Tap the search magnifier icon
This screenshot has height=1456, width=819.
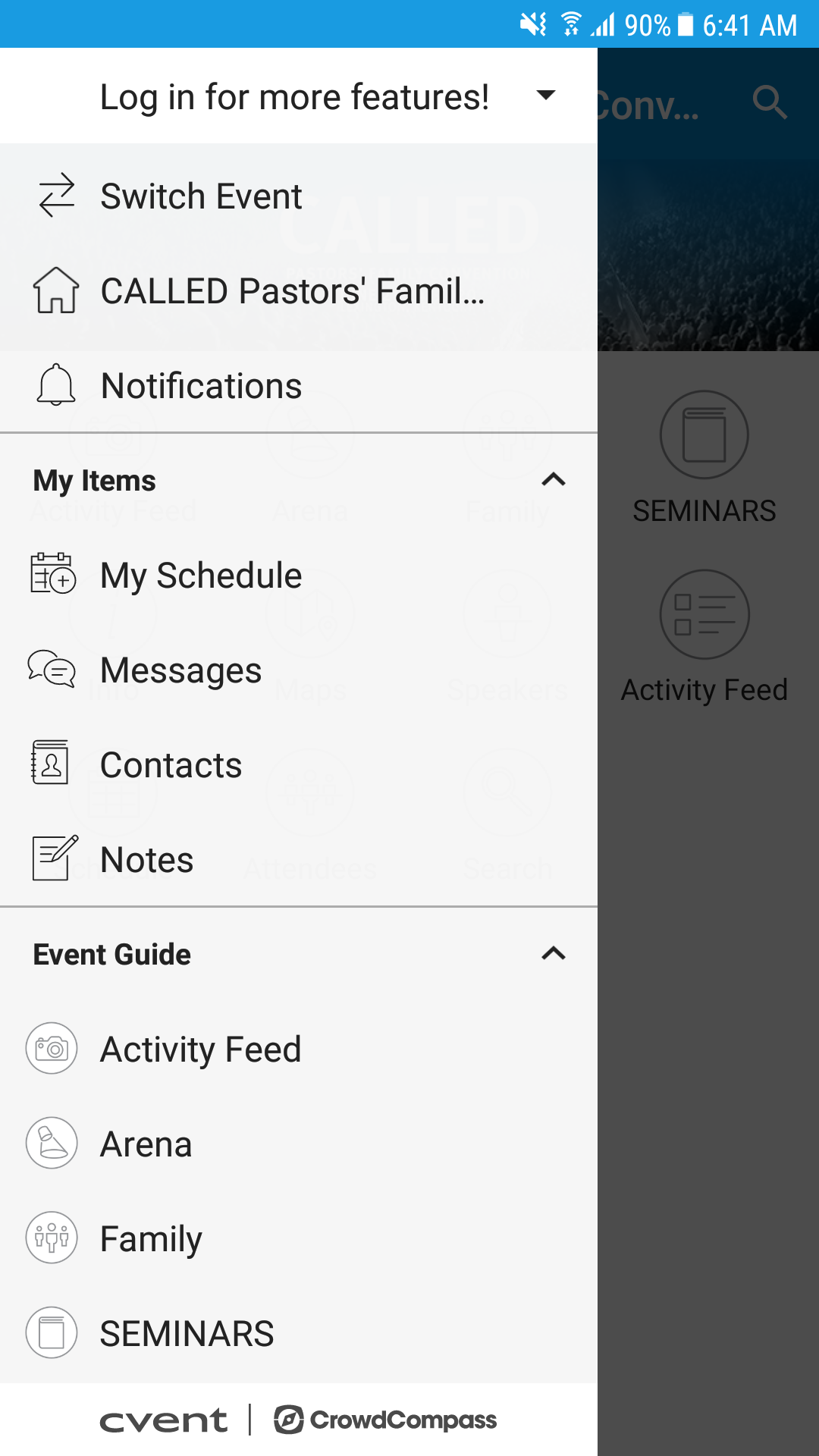pyautogui.click(x=770, y=102)
